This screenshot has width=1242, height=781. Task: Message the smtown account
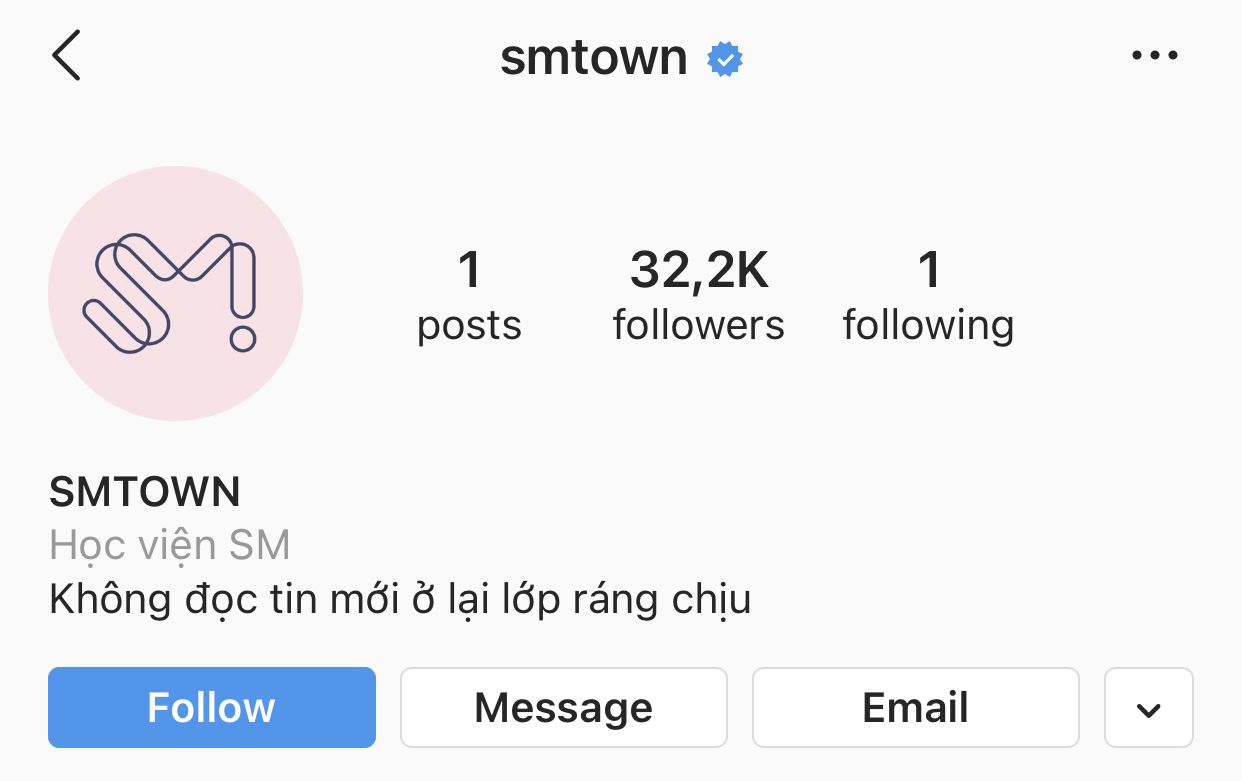(563, 707)
